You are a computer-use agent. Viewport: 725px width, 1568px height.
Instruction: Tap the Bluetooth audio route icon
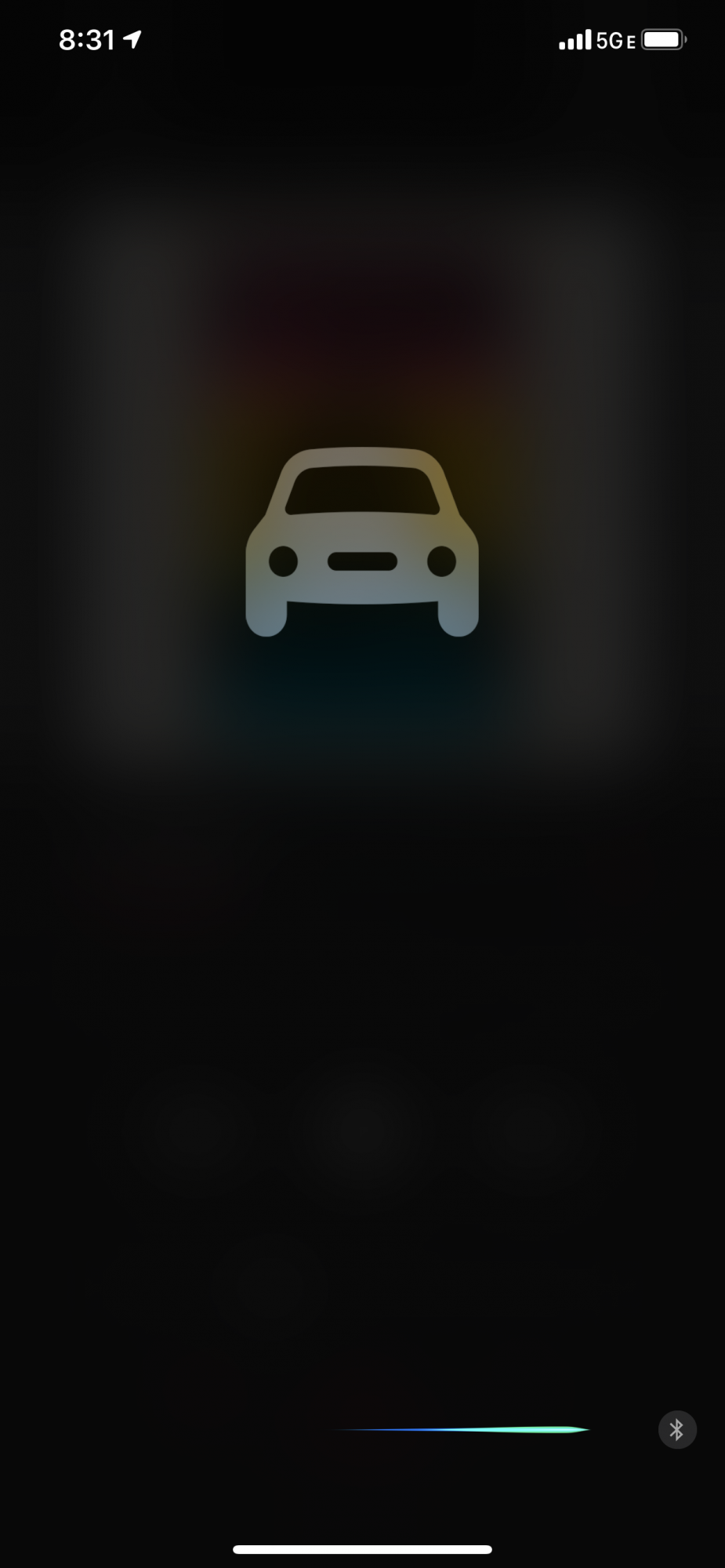676,1429
